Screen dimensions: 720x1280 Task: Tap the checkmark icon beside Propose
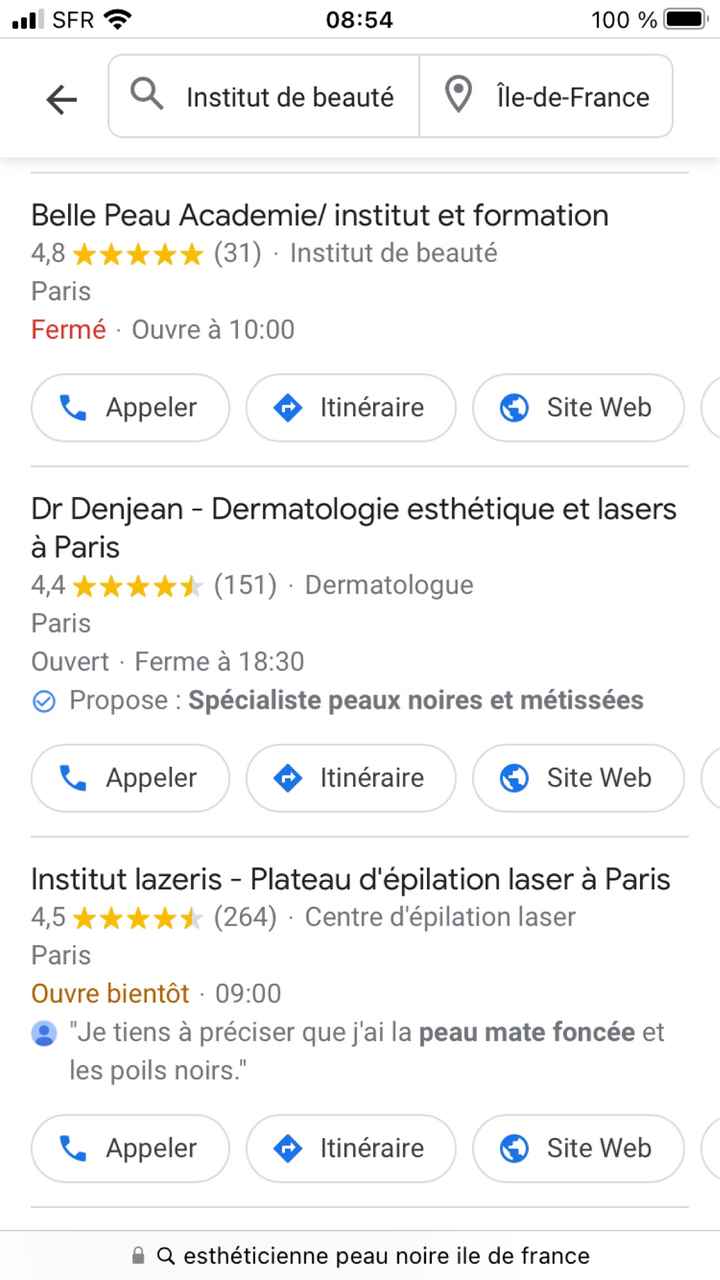point(43,700)
